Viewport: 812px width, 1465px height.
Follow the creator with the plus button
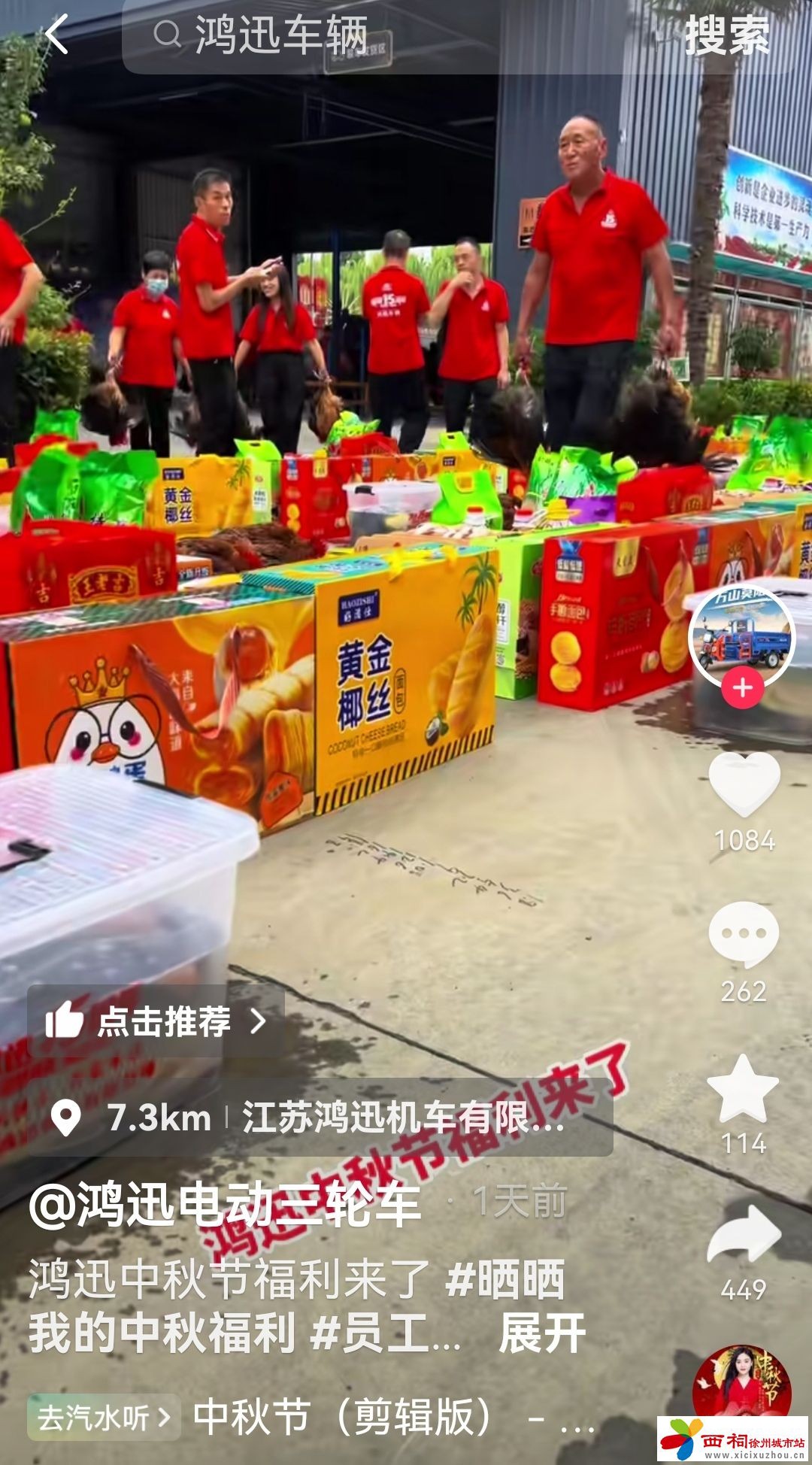(742, 688)
